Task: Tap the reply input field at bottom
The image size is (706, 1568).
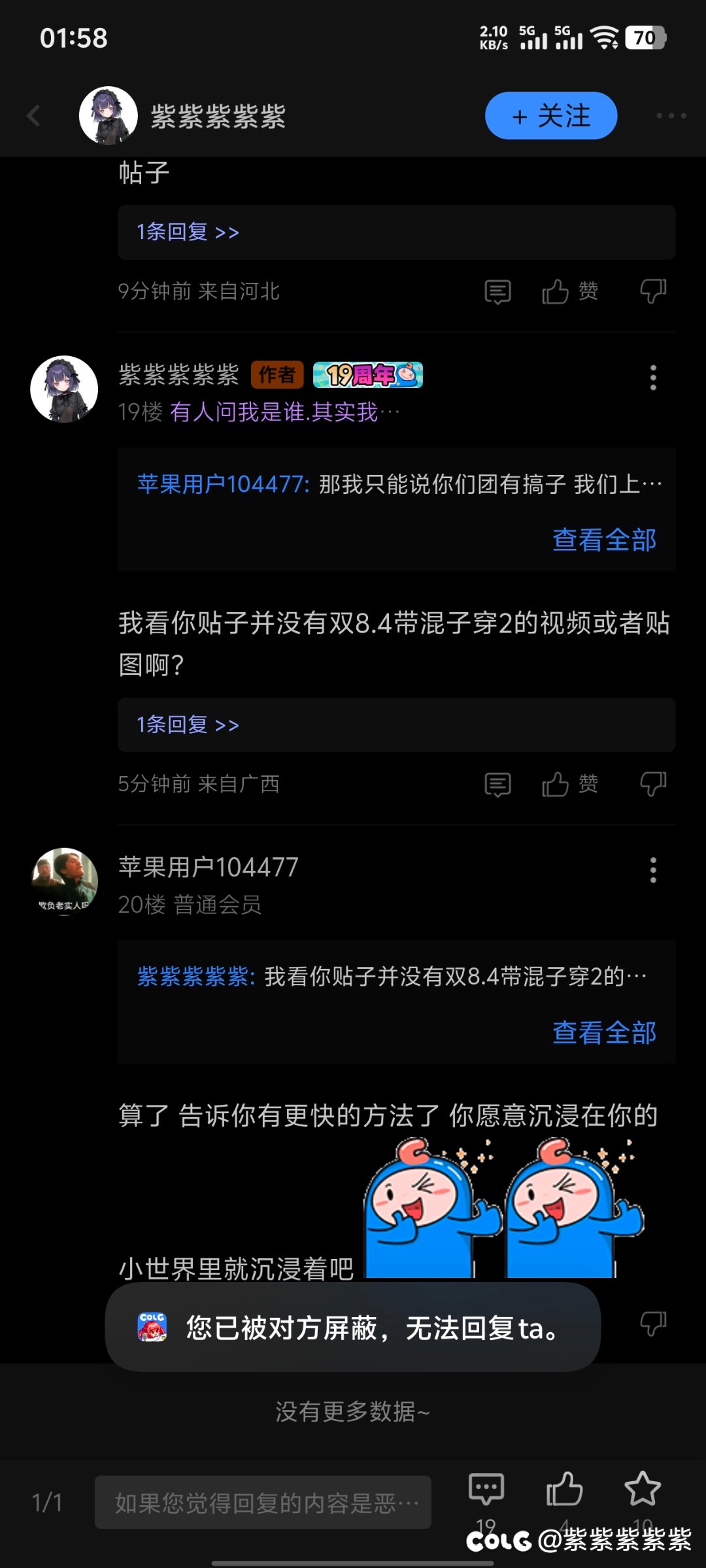Action: click(263, 1503)
